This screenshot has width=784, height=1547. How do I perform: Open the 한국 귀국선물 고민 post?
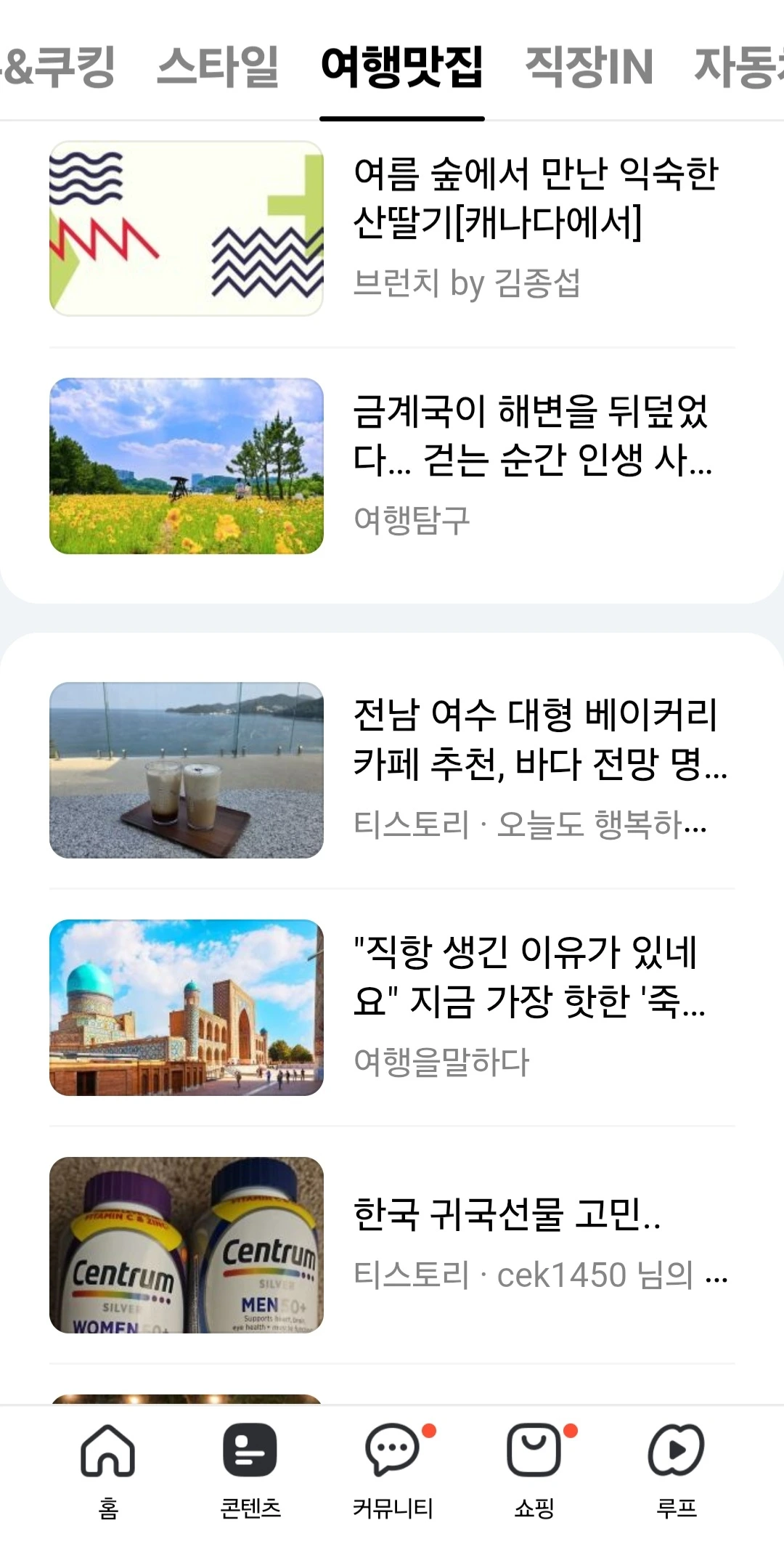tap(507, 1214)
